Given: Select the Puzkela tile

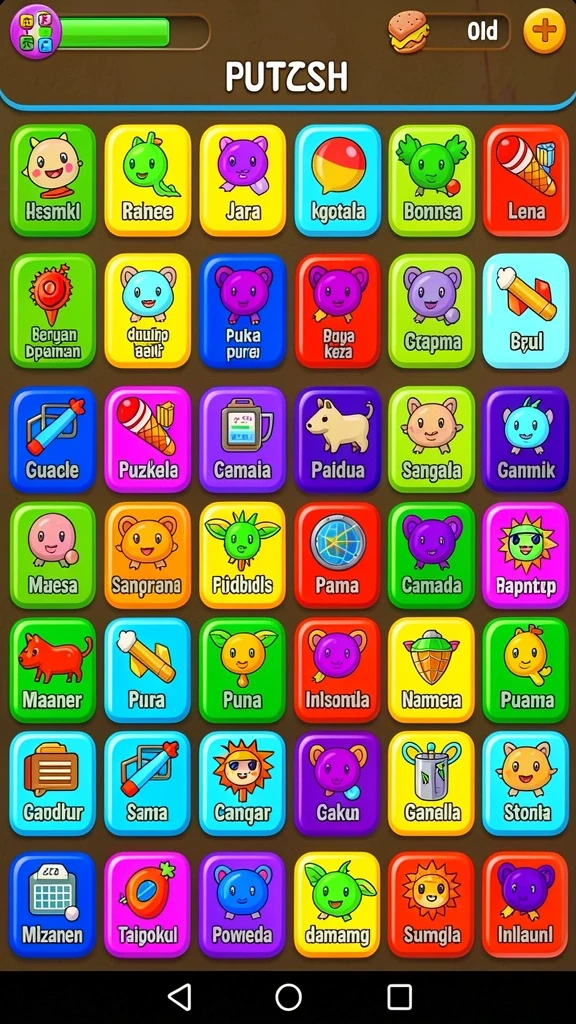Looking at the screenshot, I should (x=148, y=440).
